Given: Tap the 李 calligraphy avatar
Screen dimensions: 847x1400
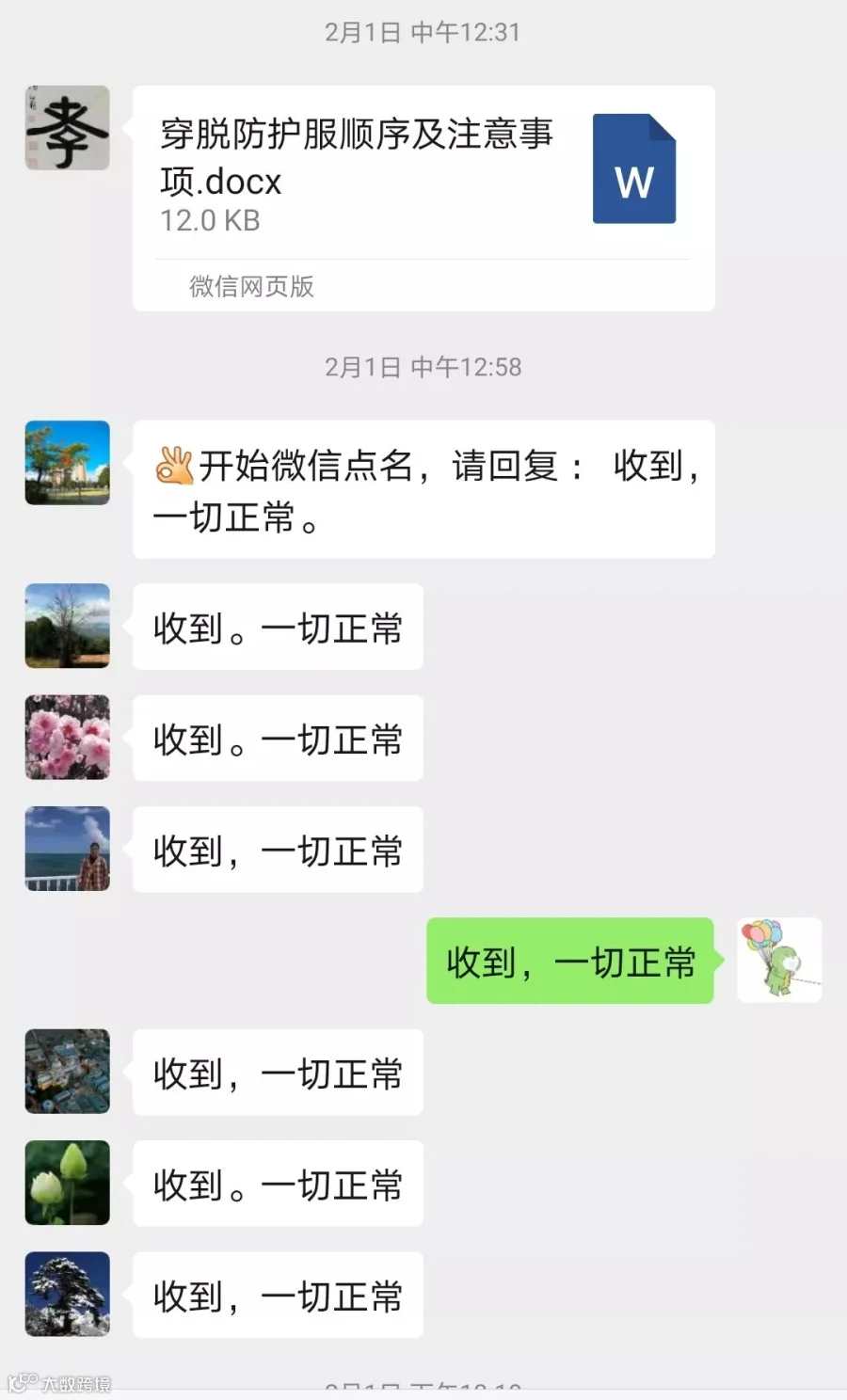Looking at the screenshot, I should pos(67,128).
